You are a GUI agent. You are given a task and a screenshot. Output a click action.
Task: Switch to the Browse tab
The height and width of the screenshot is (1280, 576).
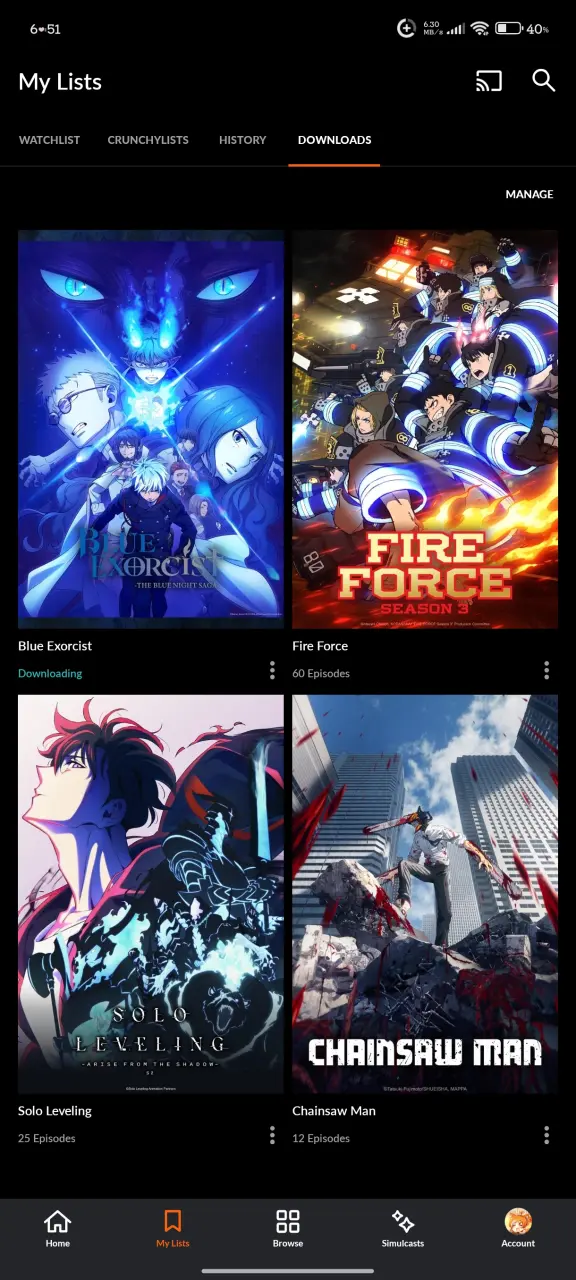point(288,1229)
